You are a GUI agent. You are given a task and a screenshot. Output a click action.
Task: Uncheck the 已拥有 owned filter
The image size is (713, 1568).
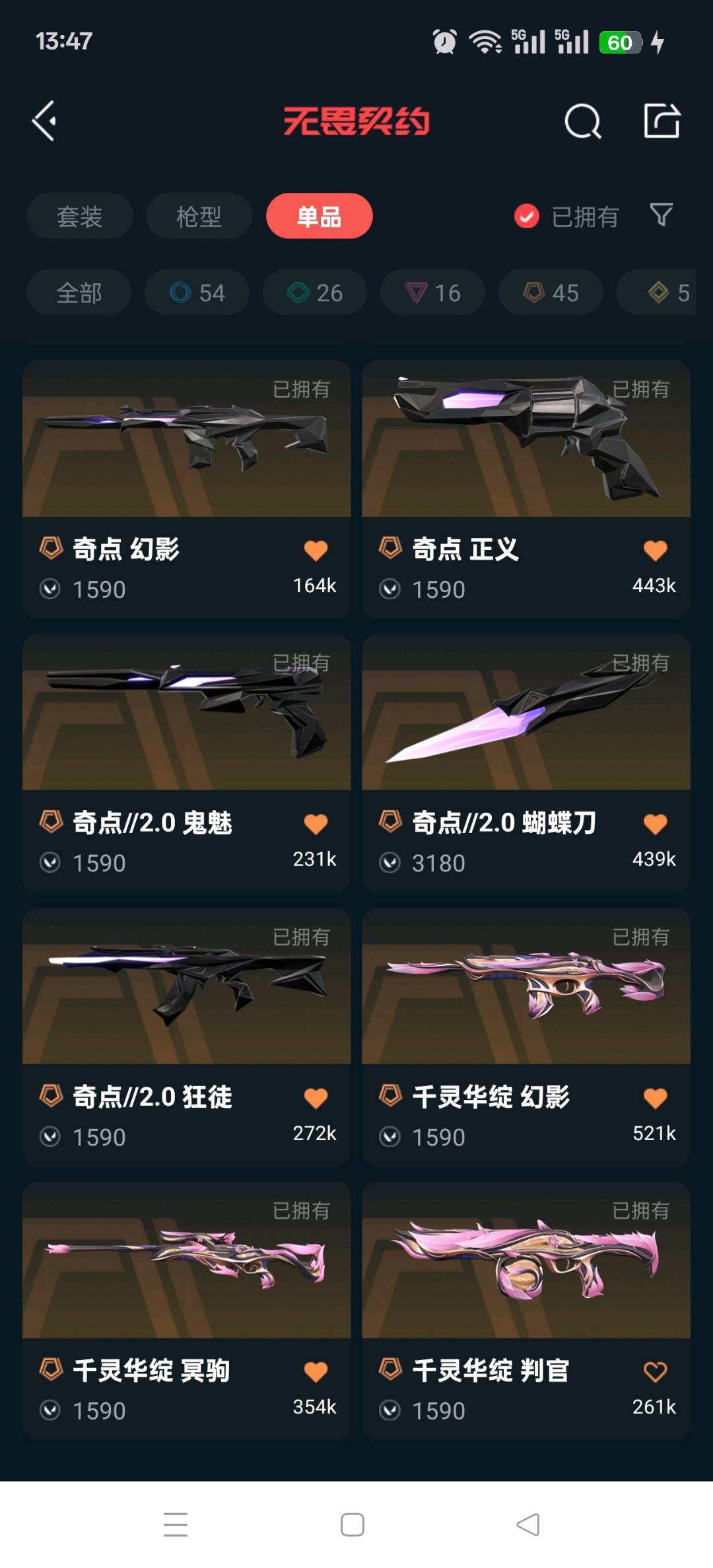point(527,216)
